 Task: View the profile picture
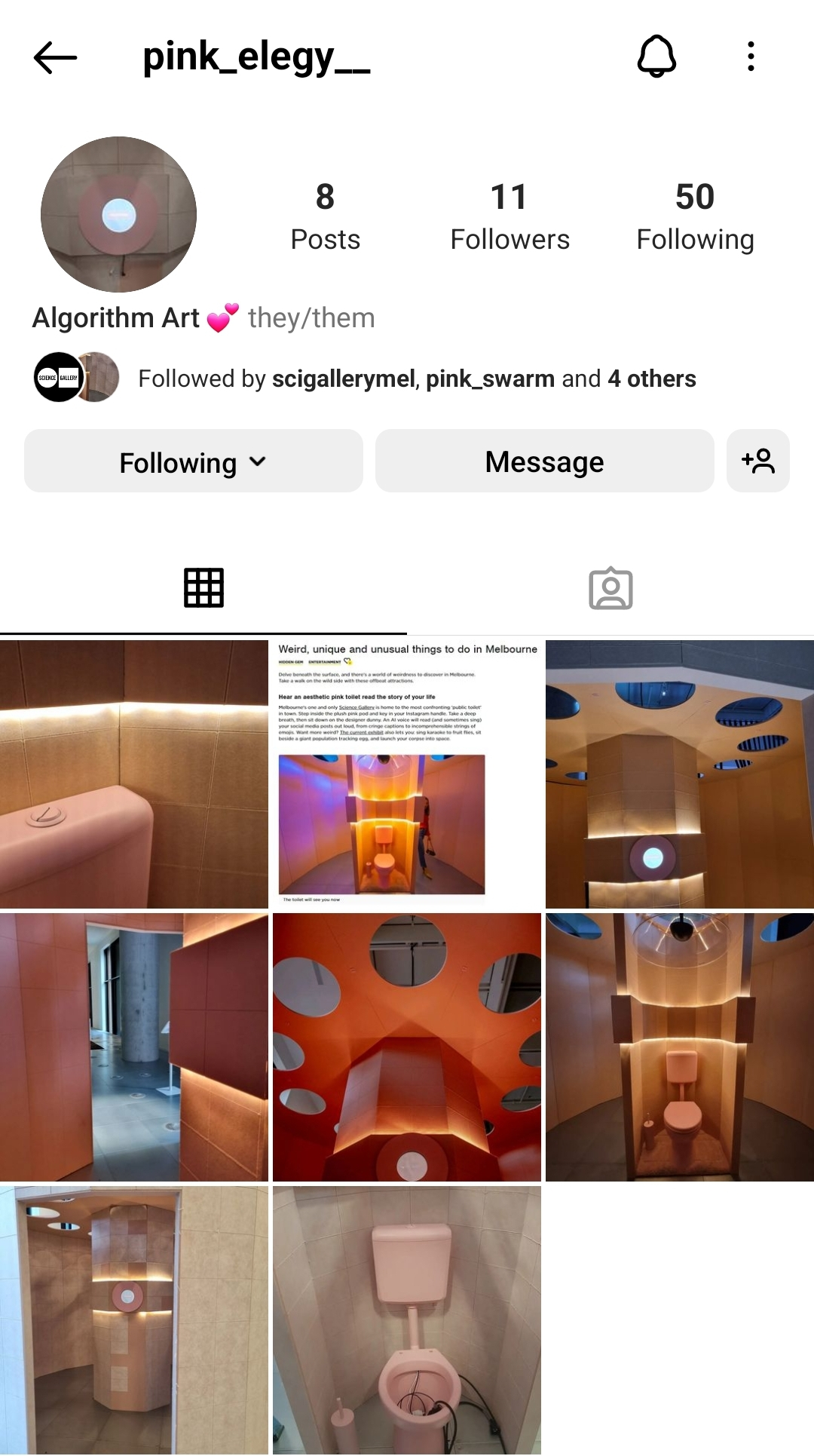[118, 214]
